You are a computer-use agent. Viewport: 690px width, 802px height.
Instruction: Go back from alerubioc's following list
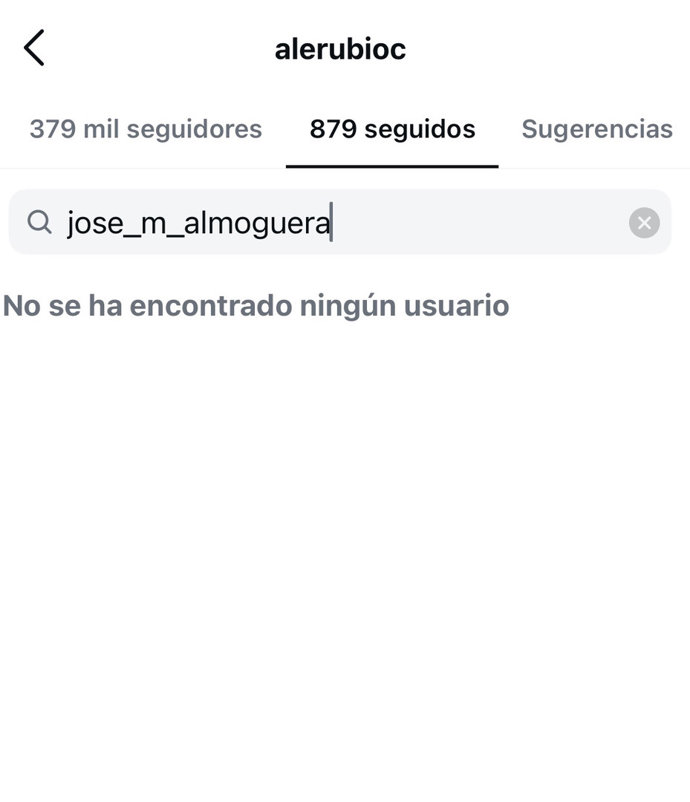34,48
